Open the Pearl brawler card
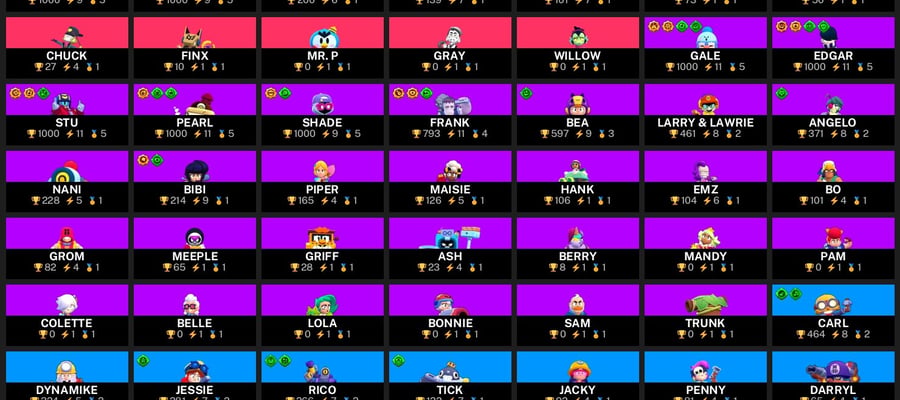Image resolution: width=900 pixels, height=400 pixels. click(195, 115)
